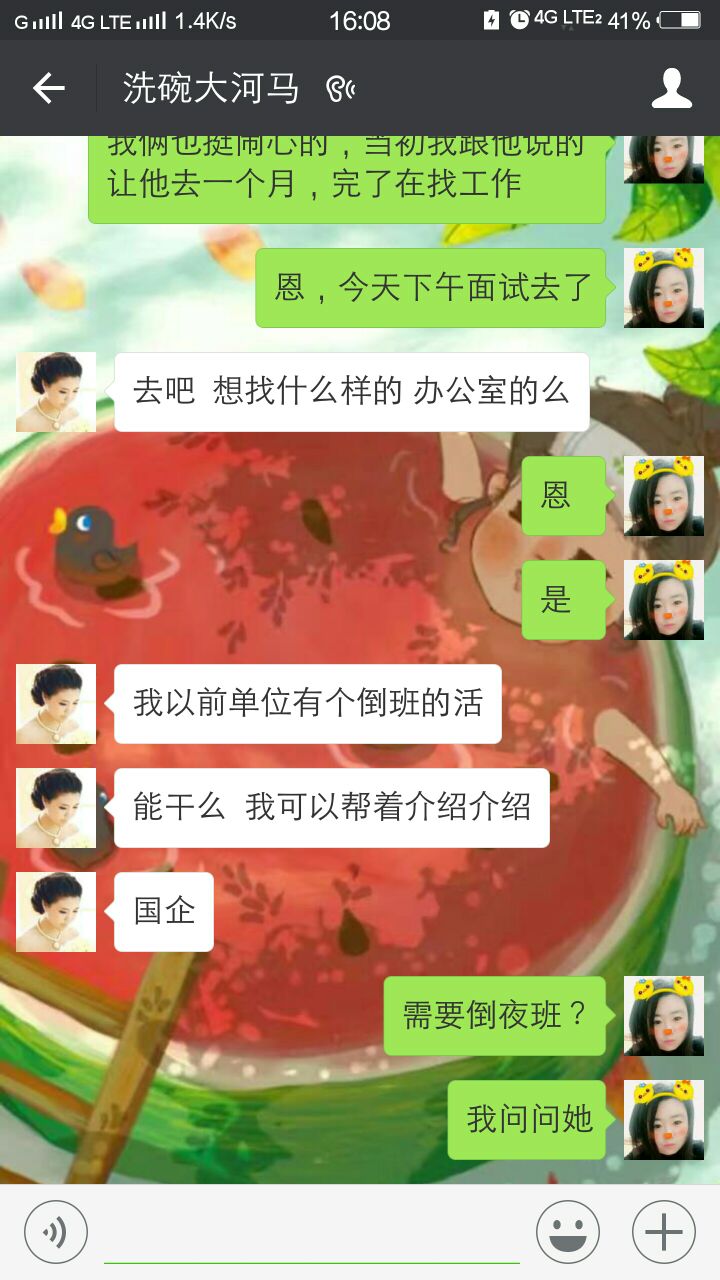Switch to voice message input
Screen dimensions: 720x1280
coord(56,1232)
